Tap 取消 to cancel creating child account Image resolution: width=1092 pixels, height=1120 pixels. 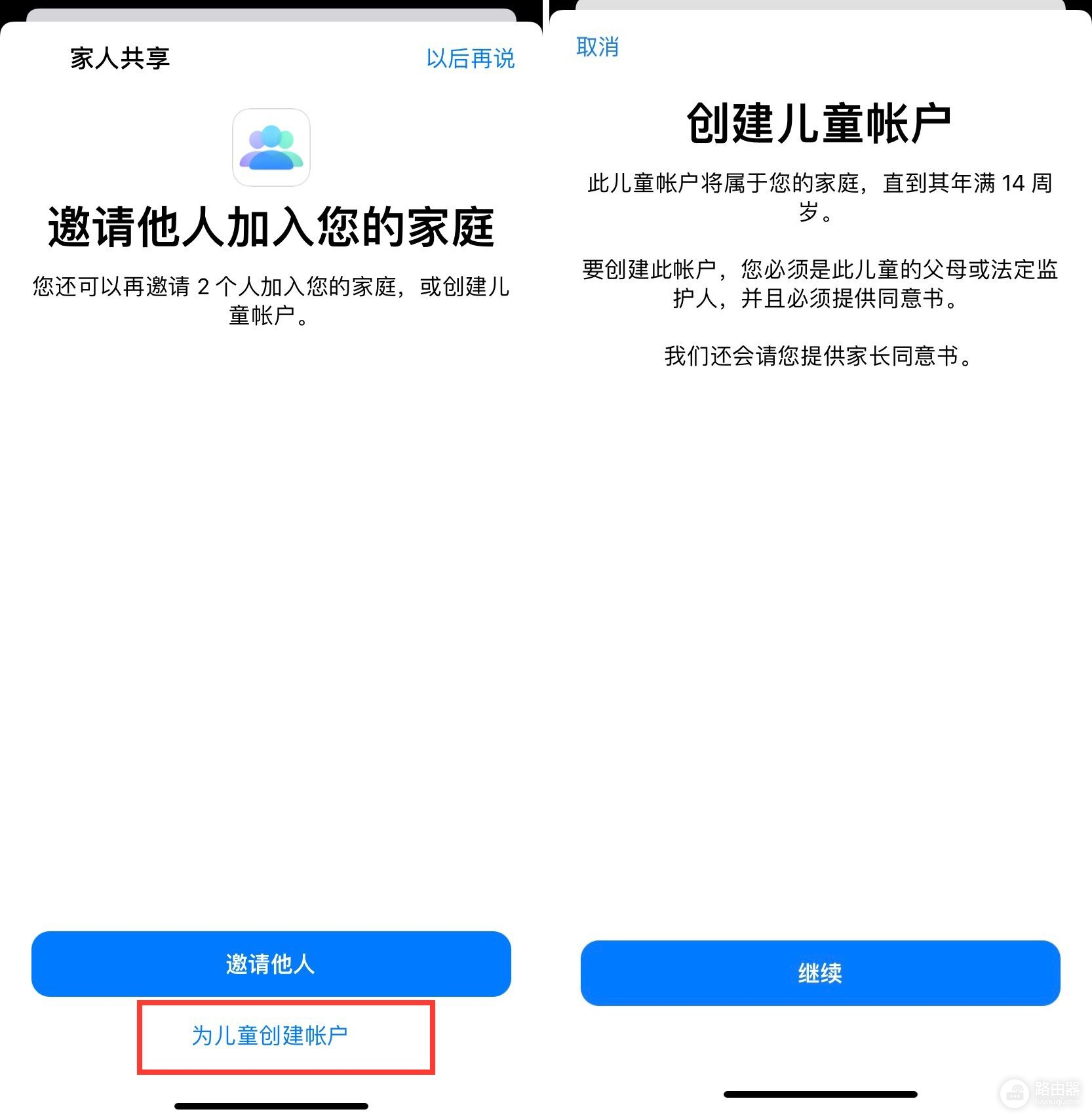click(x=597, y=47)
